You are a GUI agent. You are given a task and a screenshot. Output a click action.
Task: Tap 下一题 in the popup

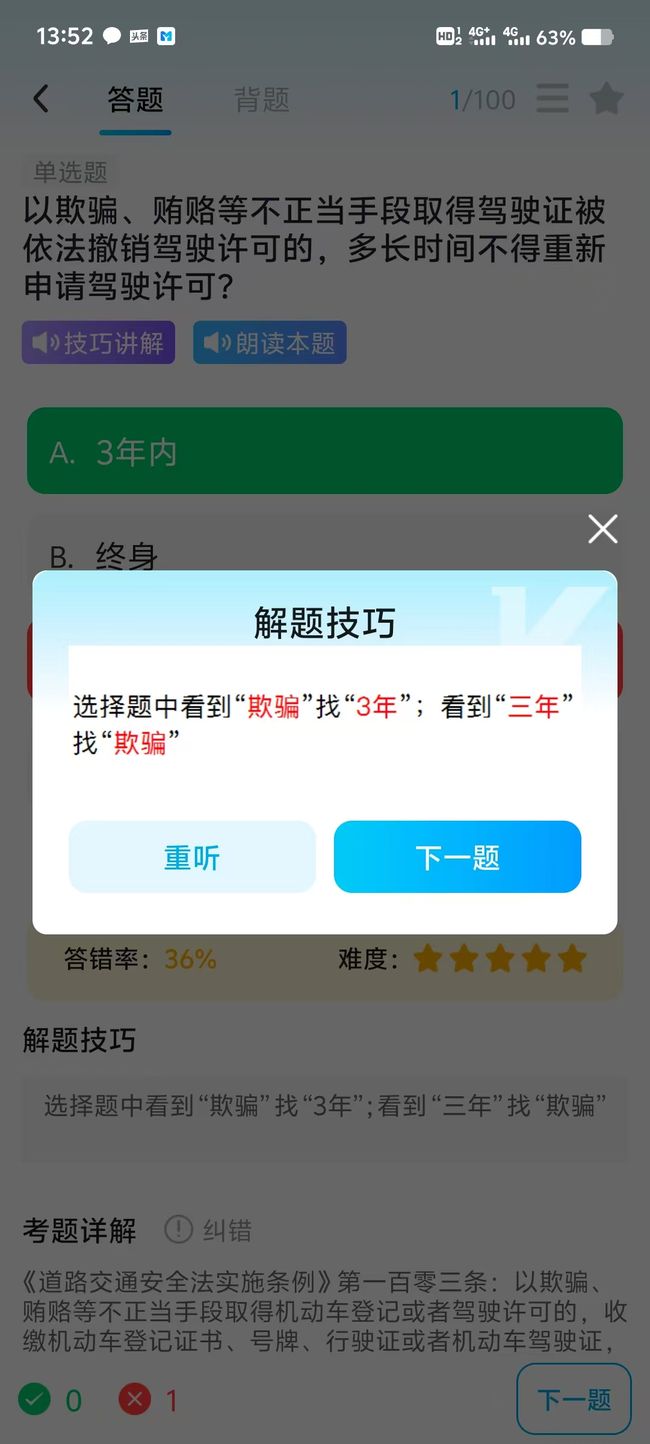coord(457,857)
